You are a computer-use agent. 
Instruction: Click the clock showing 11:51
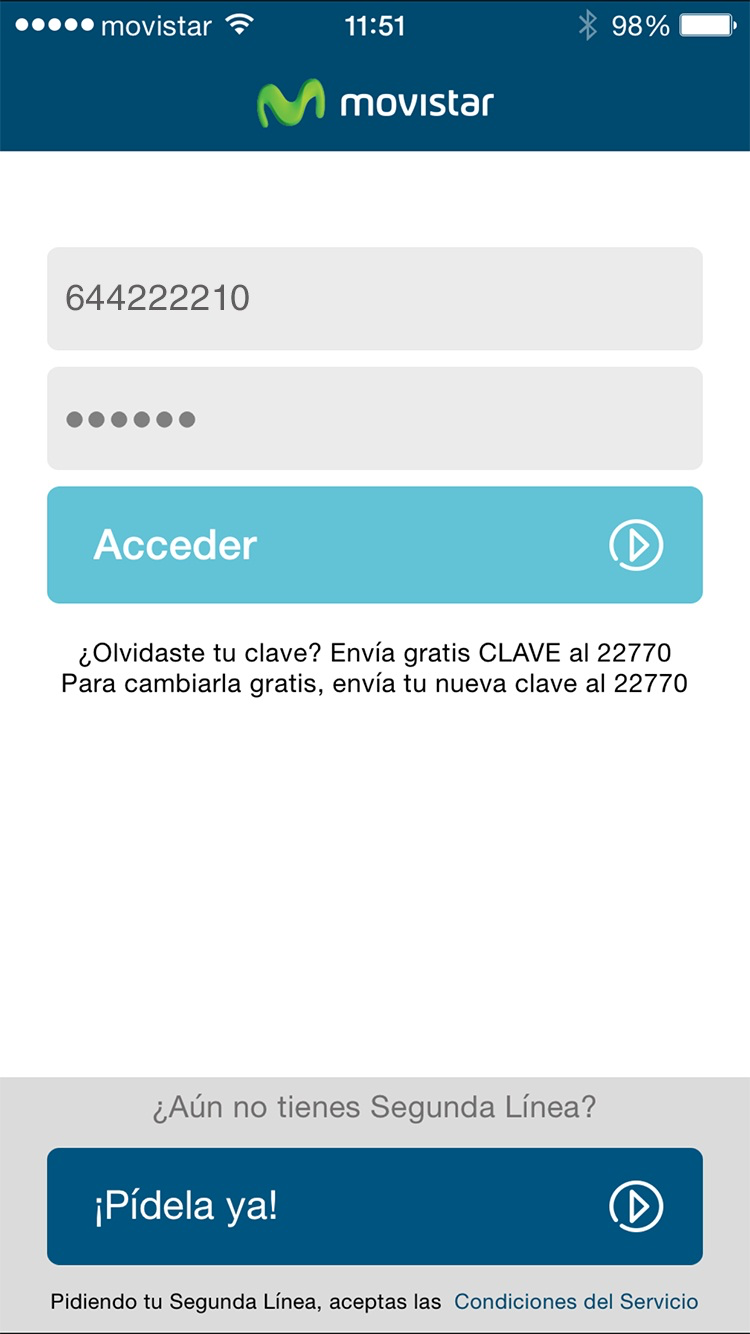375,24
